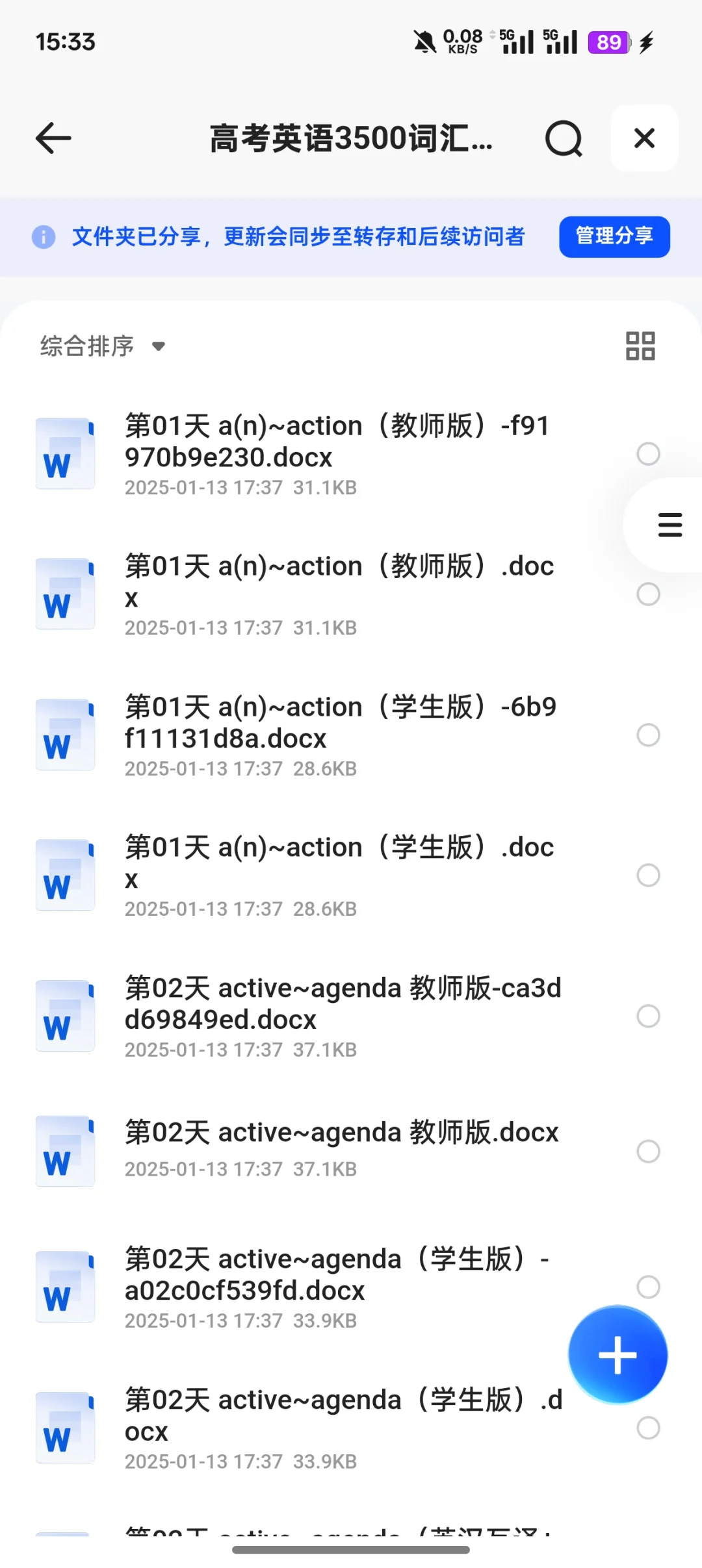Go back using the top-left arrow
702x1568 pixels.
[53, 138]
